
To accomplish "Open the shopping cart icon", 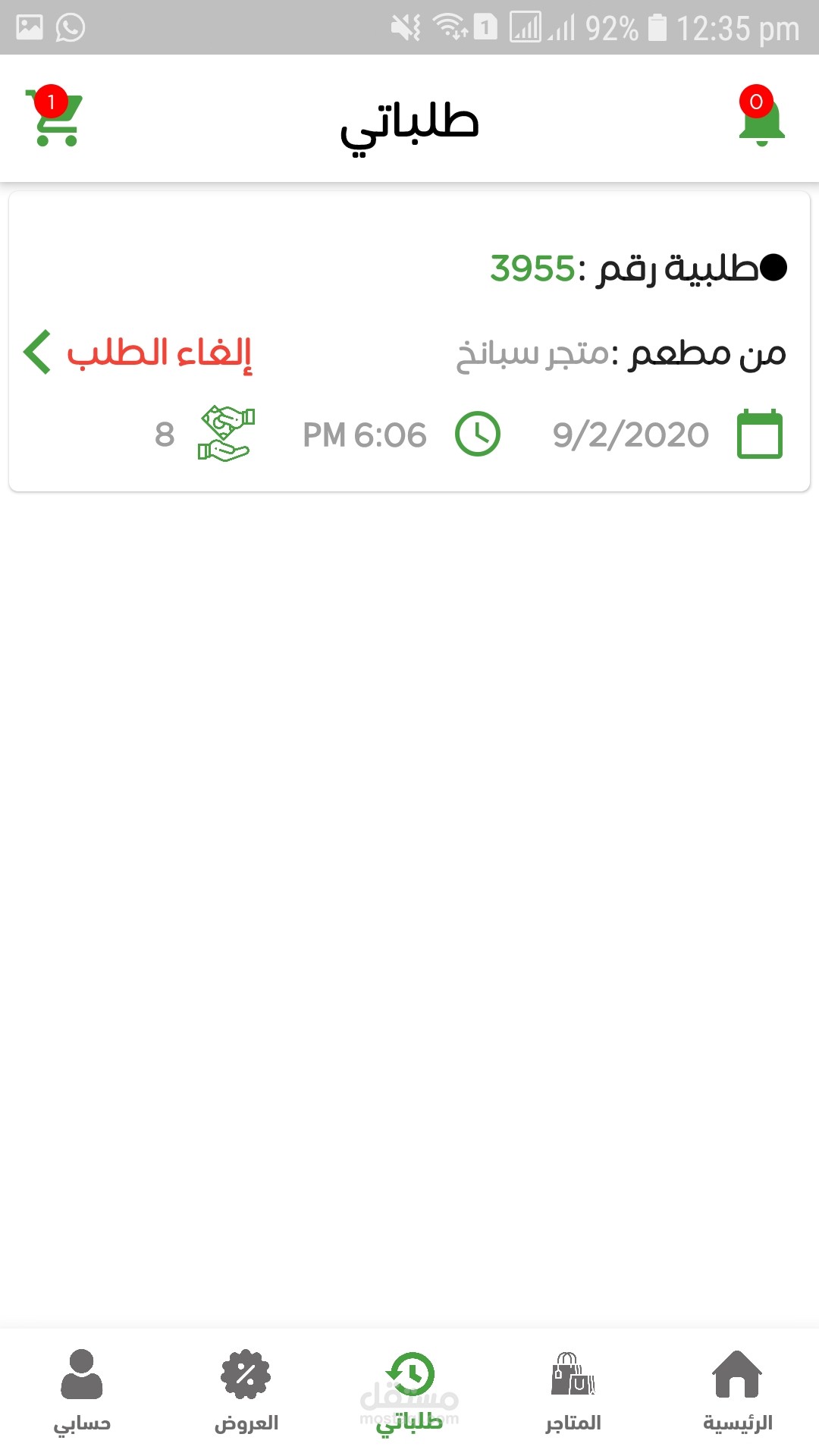I will (54, 116).
